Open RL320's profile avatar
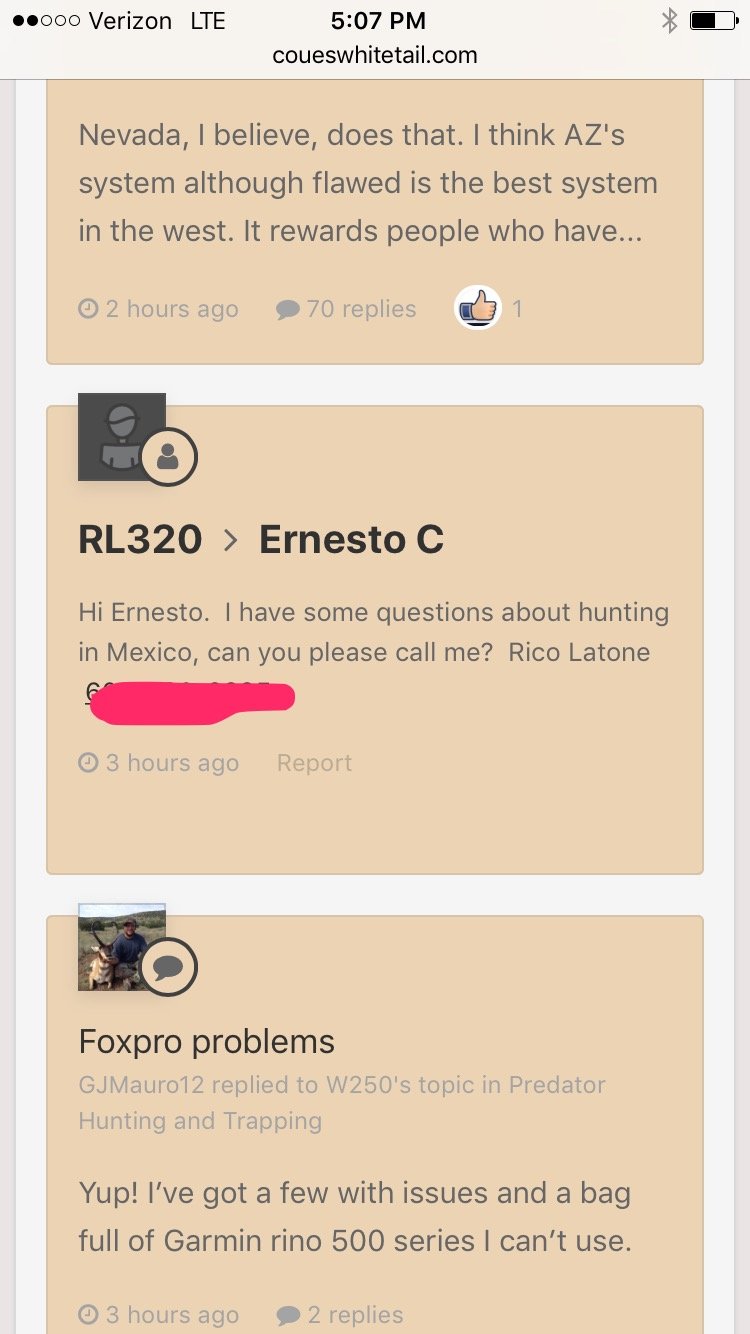The width and height of the screenshot is (750, 1334). pyautogui.click(x=121, y=436)
